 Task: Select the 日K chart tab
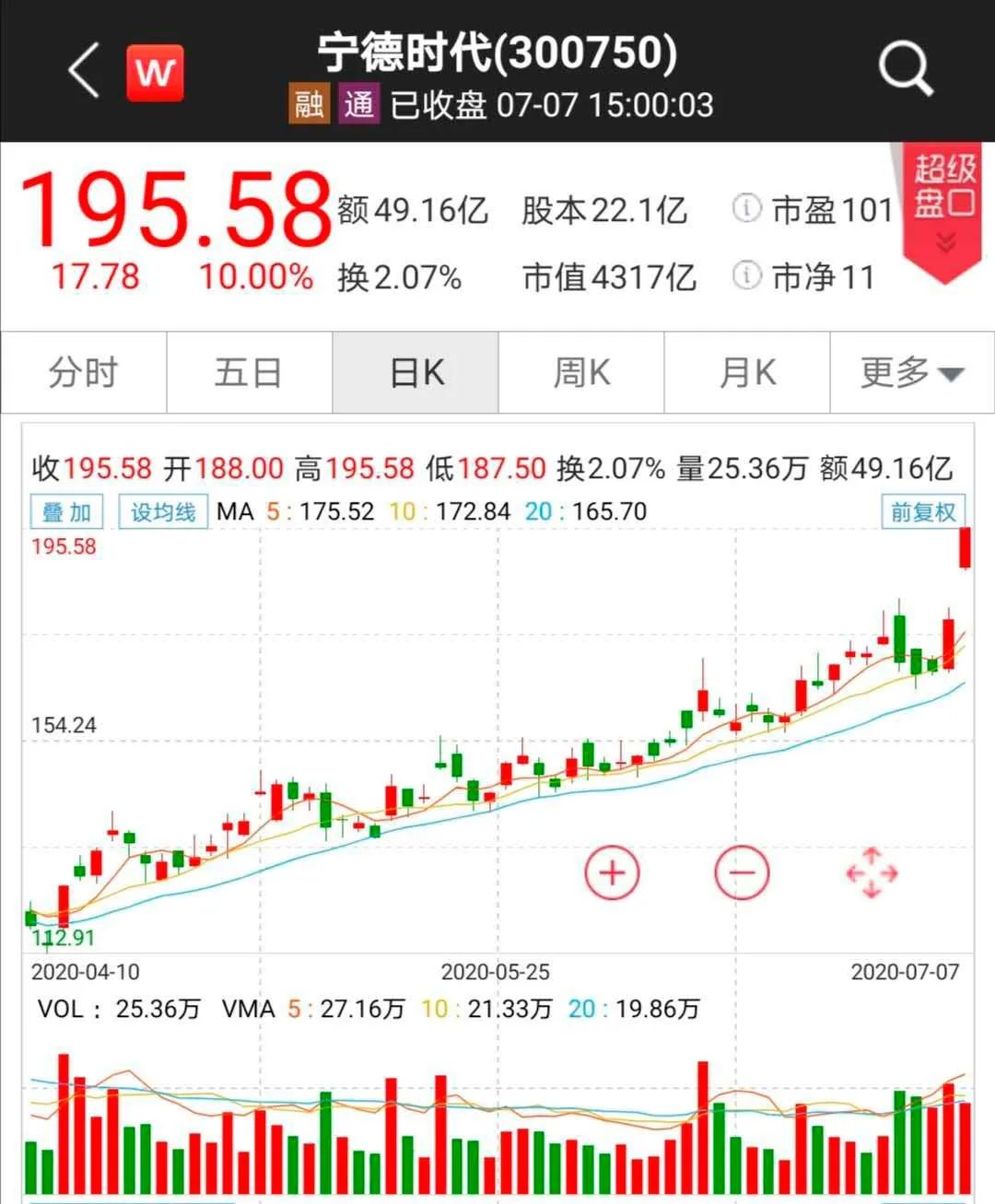(x=416, y=373)
